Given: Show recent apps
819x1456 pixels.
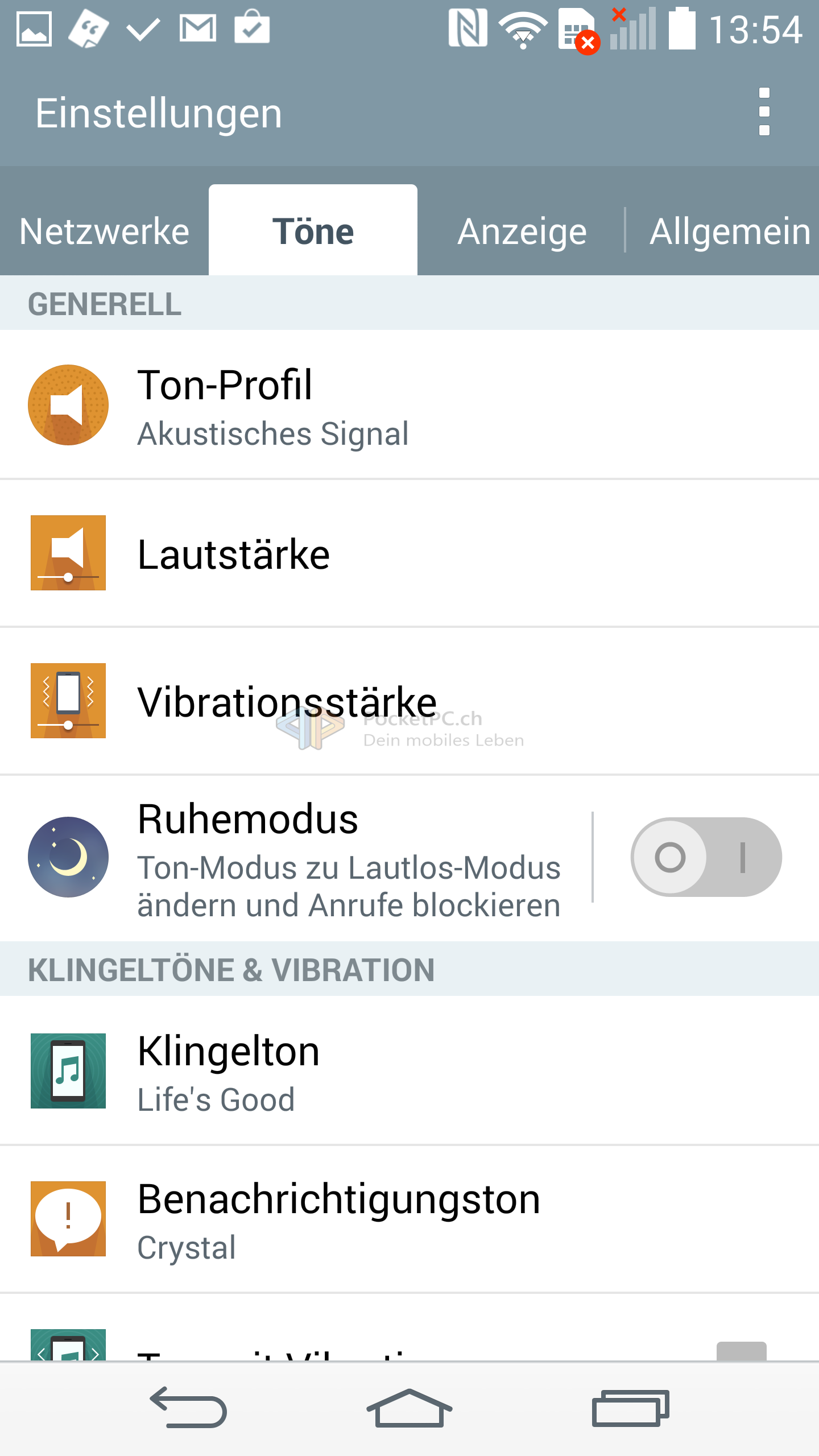Looking at the screenshot, I should pyautogui.click(x=630, y=1408).
